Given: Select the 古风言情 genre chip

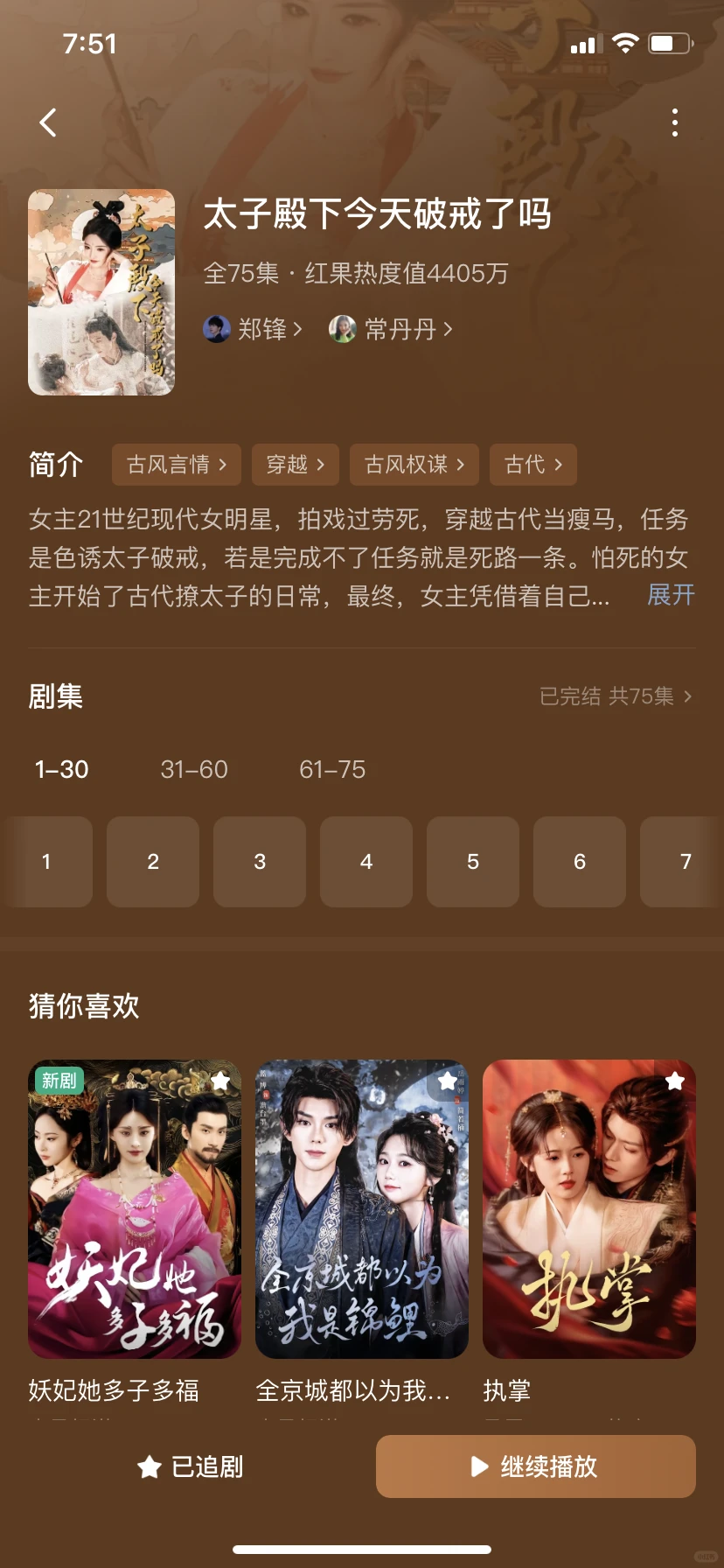Looking at the screenshot, I should point(177,465).
